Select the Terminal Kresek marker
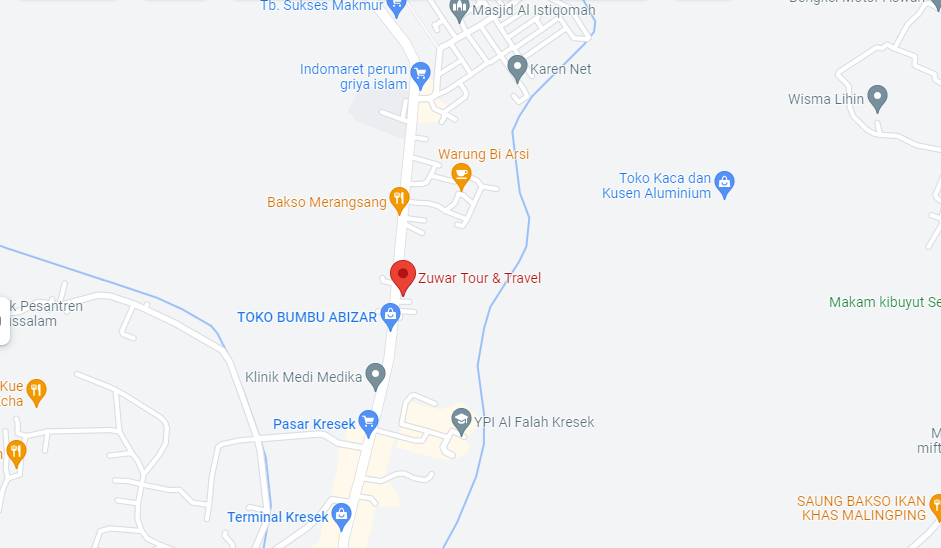The height and width of the screenshot is (548, 941). point(342,516)
